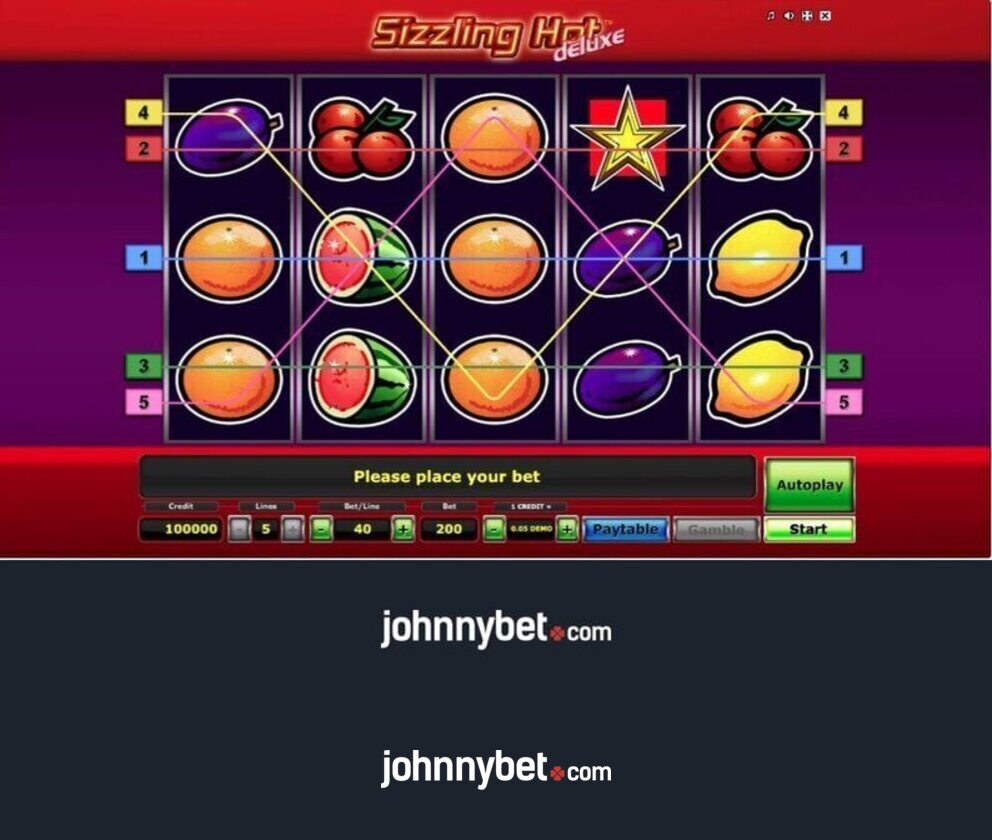Start the spin with the Start button
Image resolution: width=992 pixels, height=840 pixels.
coord(809,529)
